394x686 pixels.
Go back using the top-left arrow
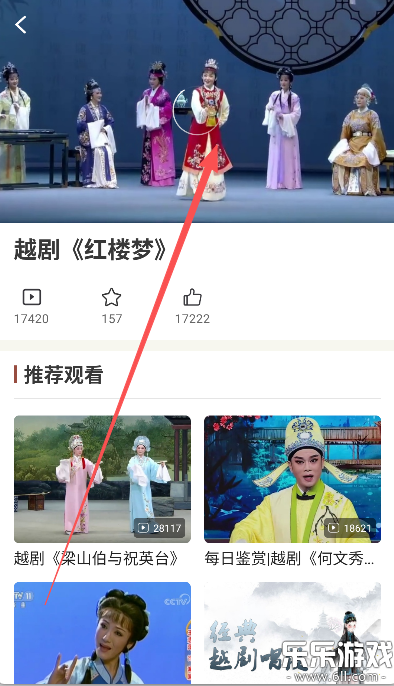tap(21, 24)
